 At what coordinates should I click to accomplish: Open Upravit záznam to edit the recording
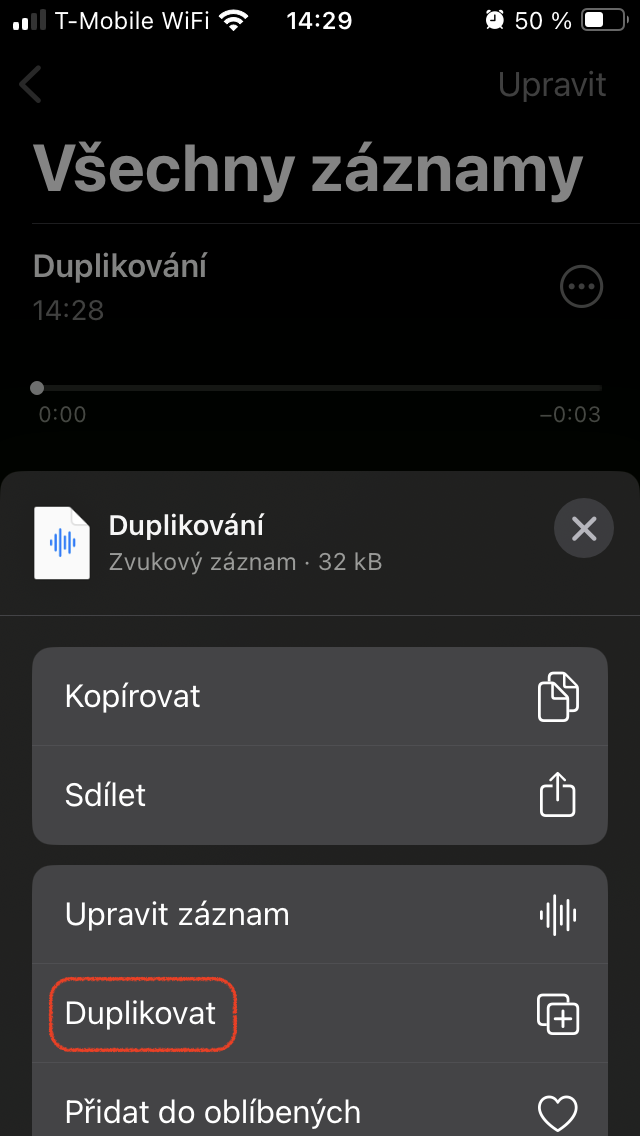tap(320, 914)
